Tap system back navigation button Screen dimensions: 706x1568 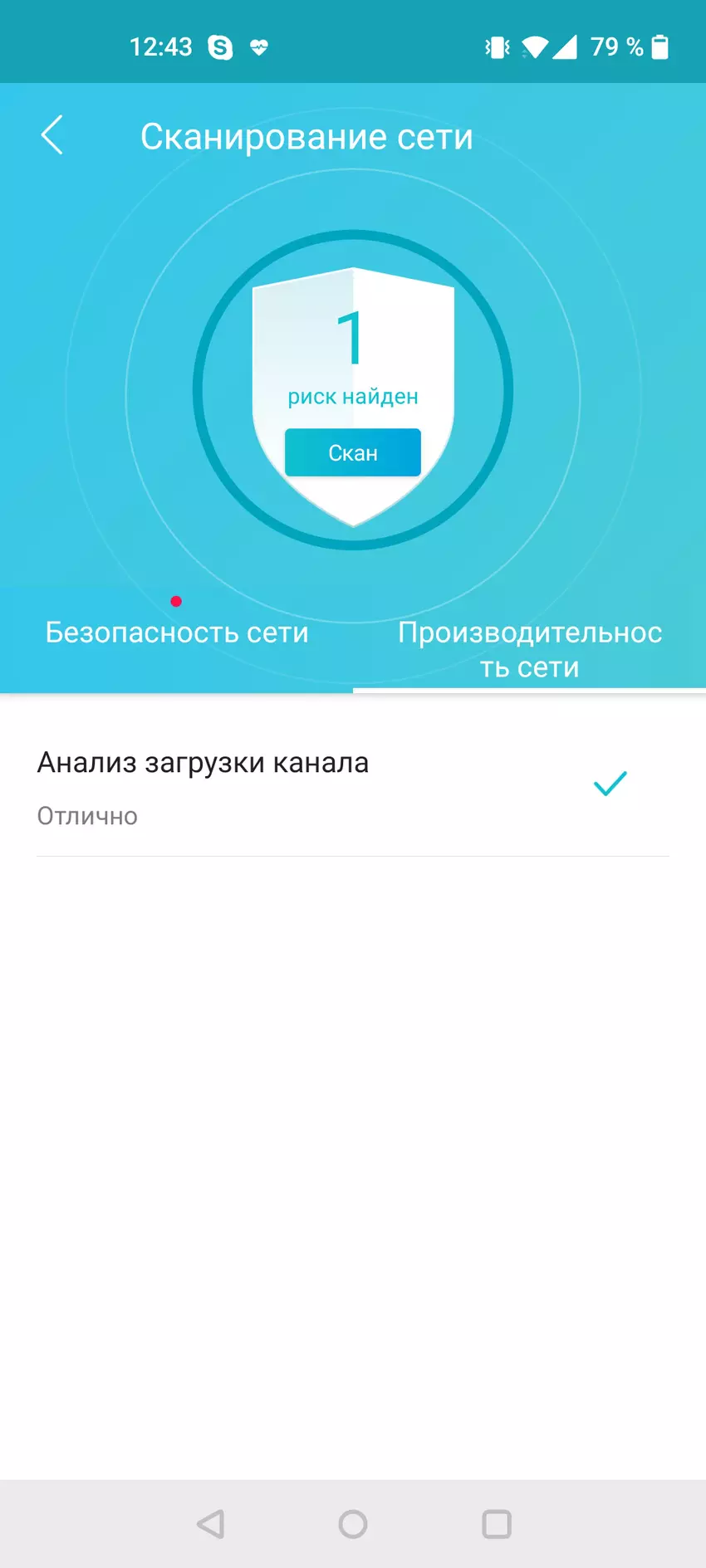point(211,1524)
